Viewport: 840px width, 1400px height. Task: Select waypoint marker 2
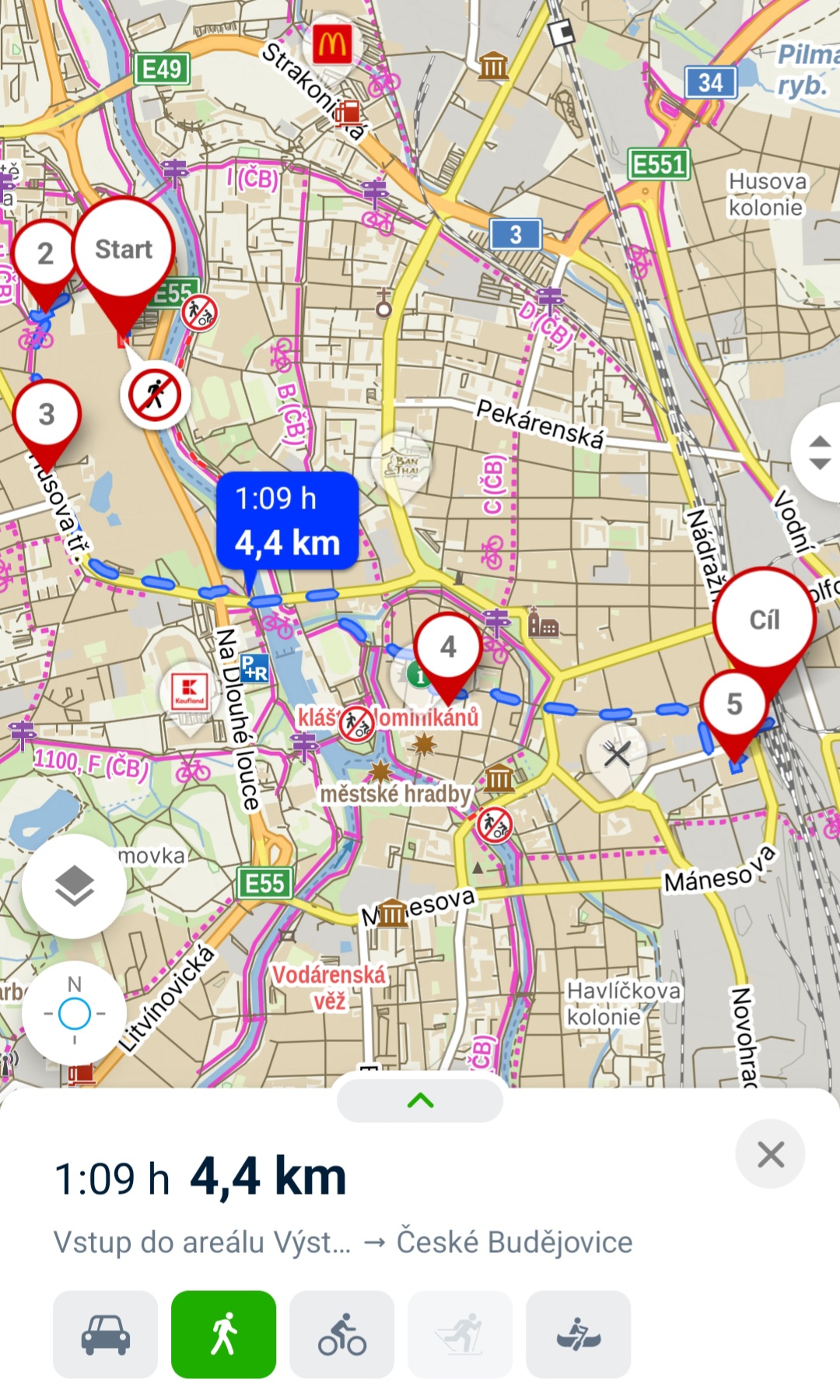(x=45, y=254)
